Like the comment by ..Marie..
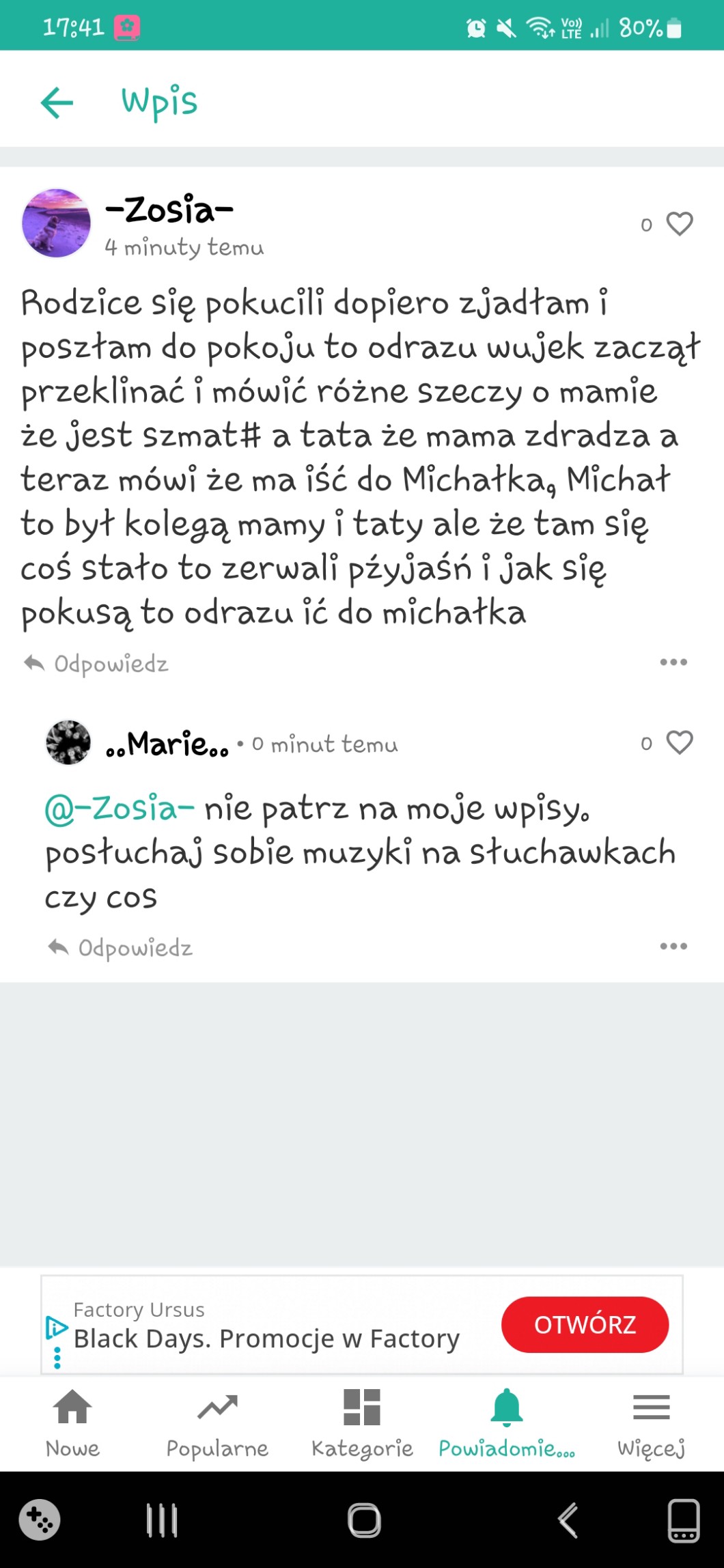Image resolution: width=724 pixels, height=1568 pixels. [679, 742]
